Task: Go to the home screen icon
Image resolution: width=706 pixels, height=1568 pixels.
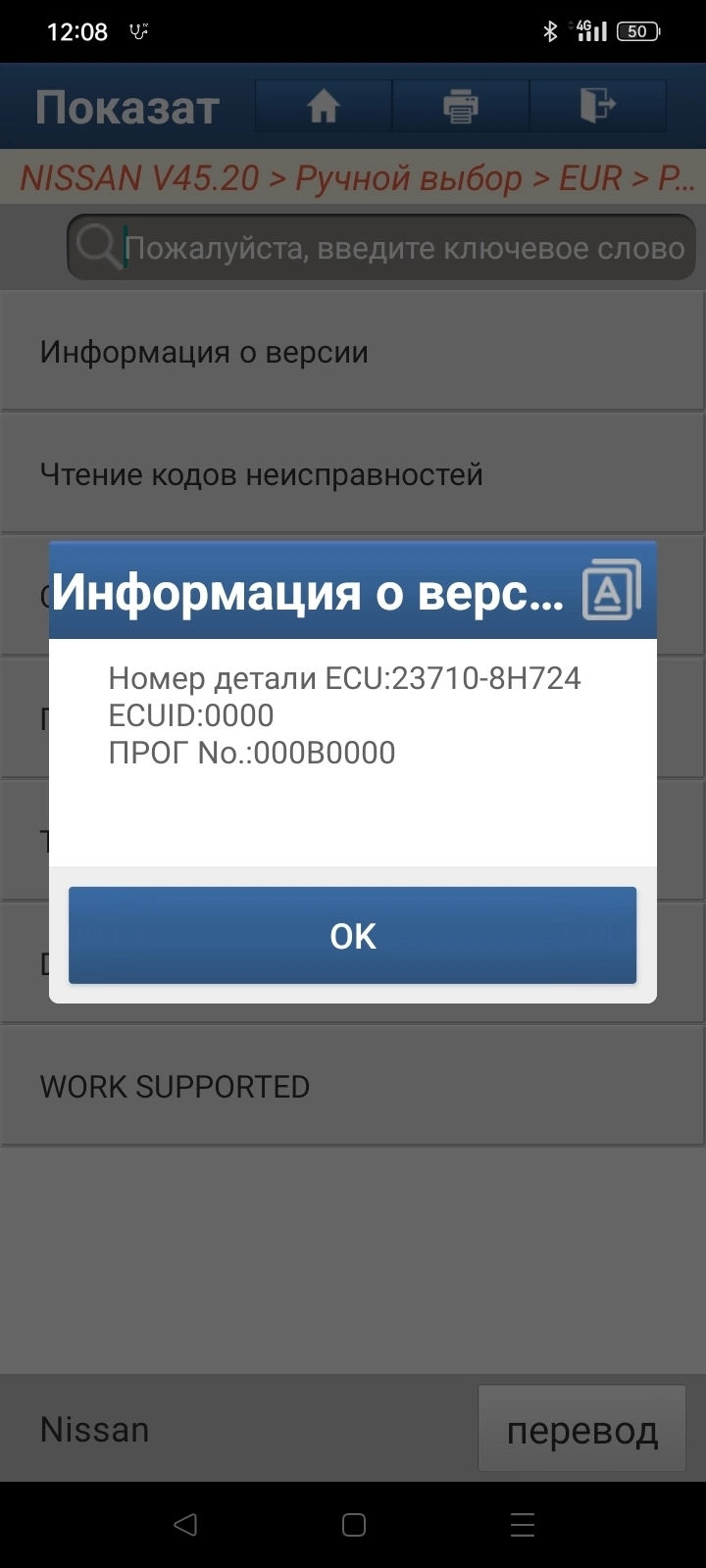Action: (324, 106)
